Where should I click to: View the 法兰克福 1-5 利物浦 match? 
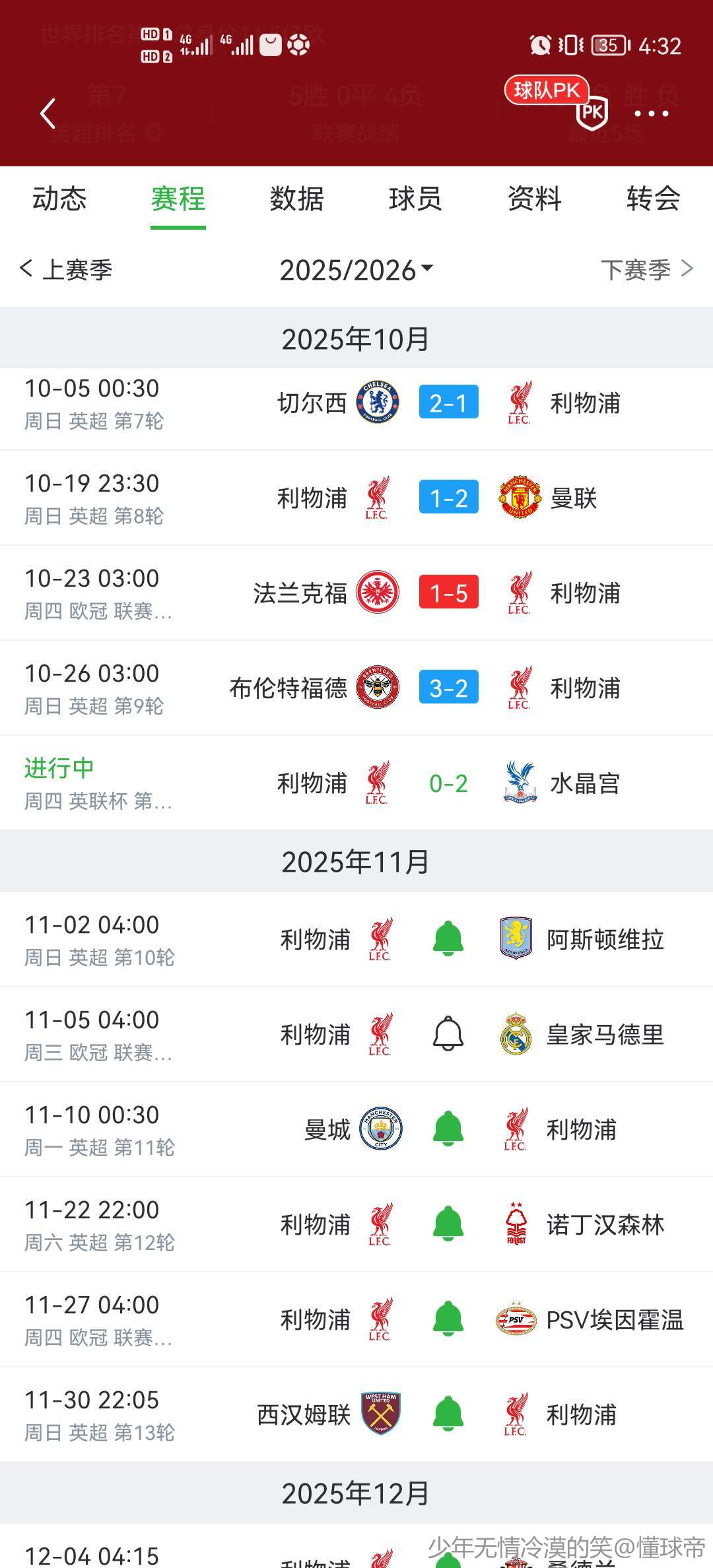pos(448,593)
